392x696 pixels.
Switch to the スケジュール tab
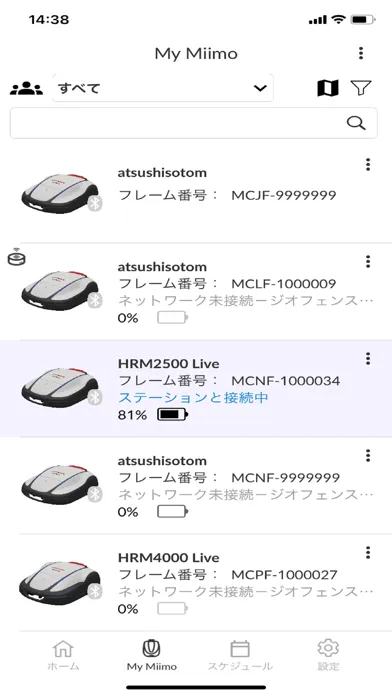pyautogui.click(x=240, y=655)
